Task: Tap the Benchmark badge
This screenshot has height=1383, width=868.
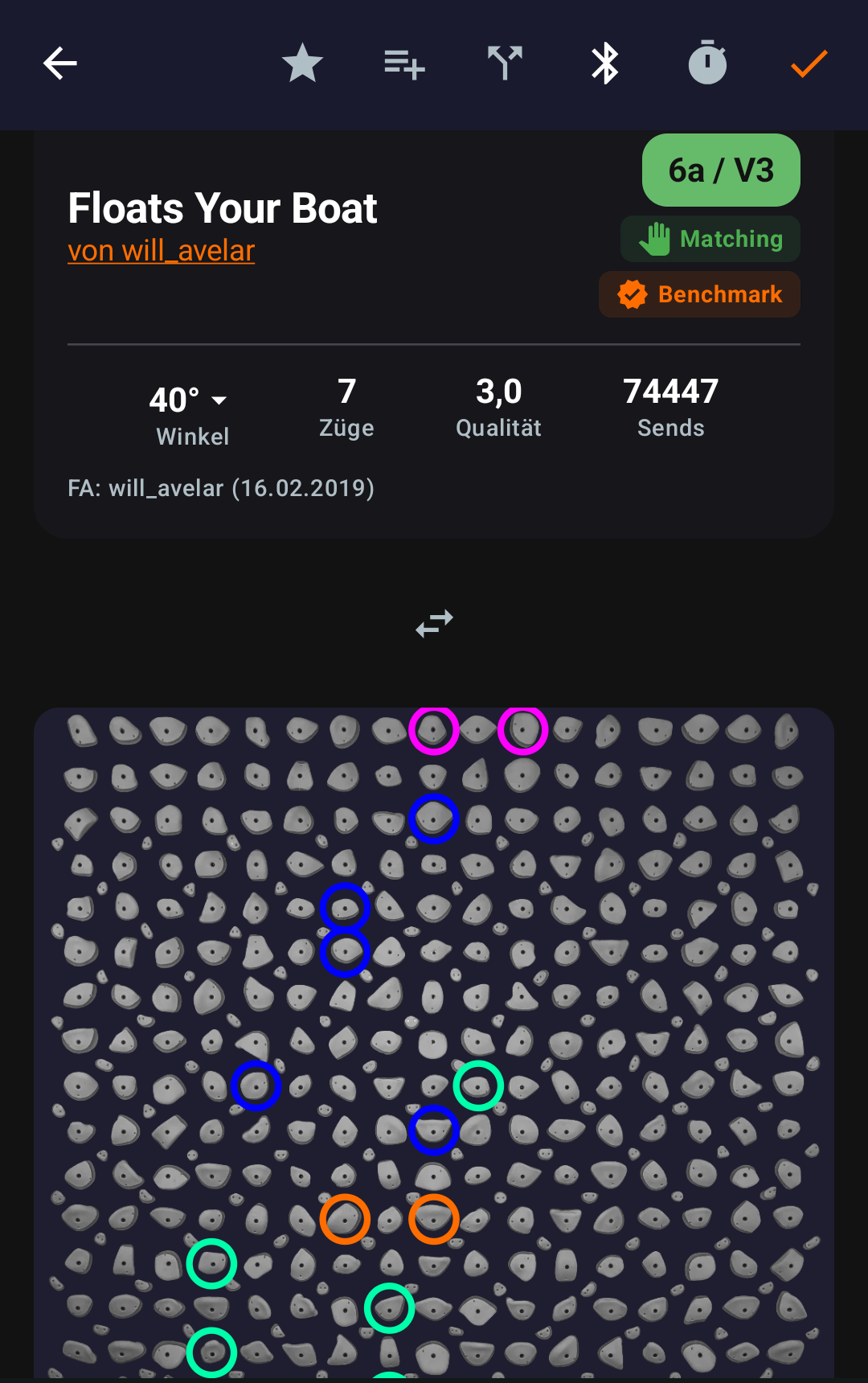Action: 699,294
